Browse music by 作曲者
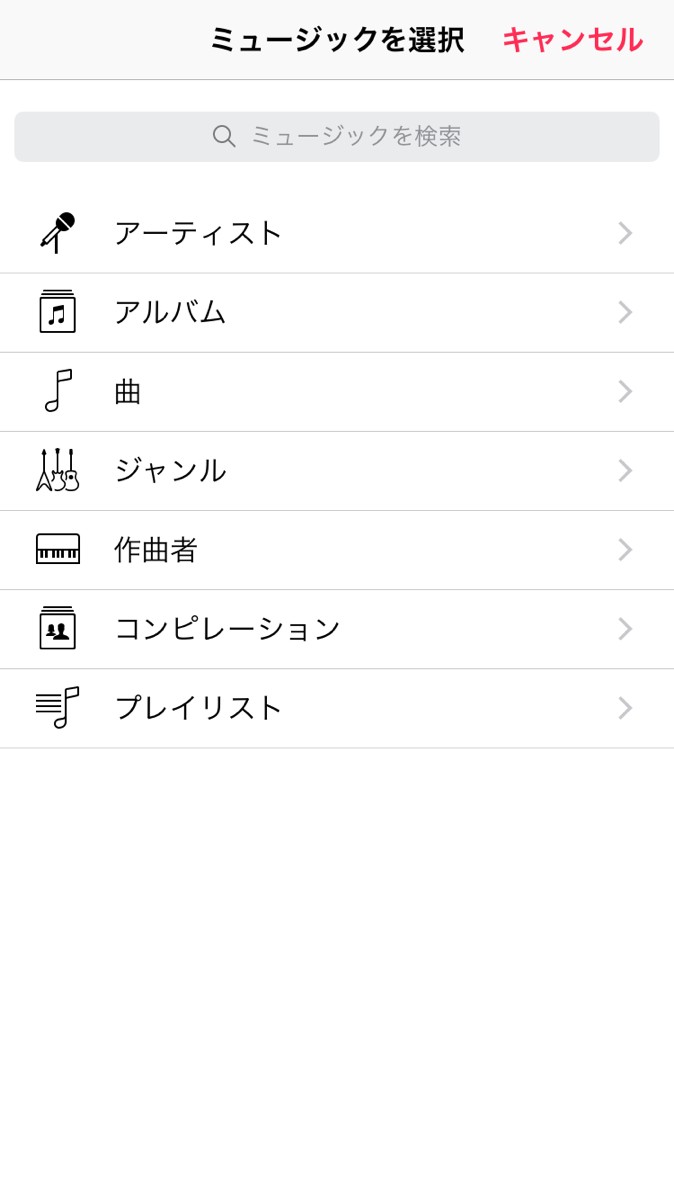 pyautogui.click(x=337, y=549)
